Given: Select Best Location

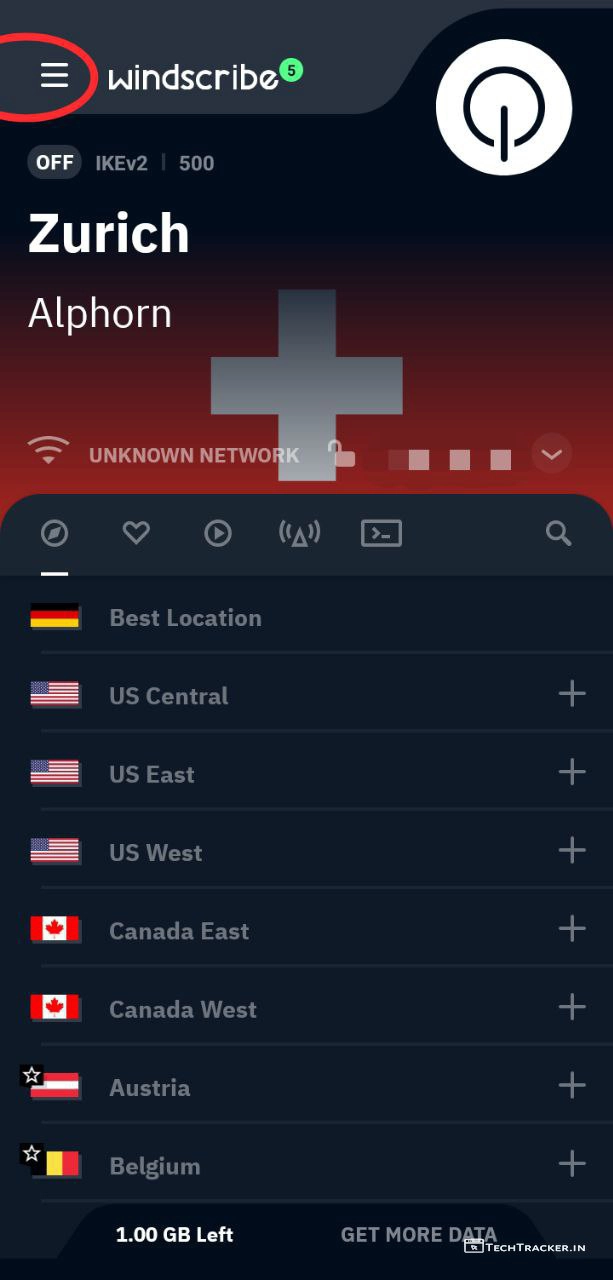Looking at the screenshot, I should (x=185, y=618).
